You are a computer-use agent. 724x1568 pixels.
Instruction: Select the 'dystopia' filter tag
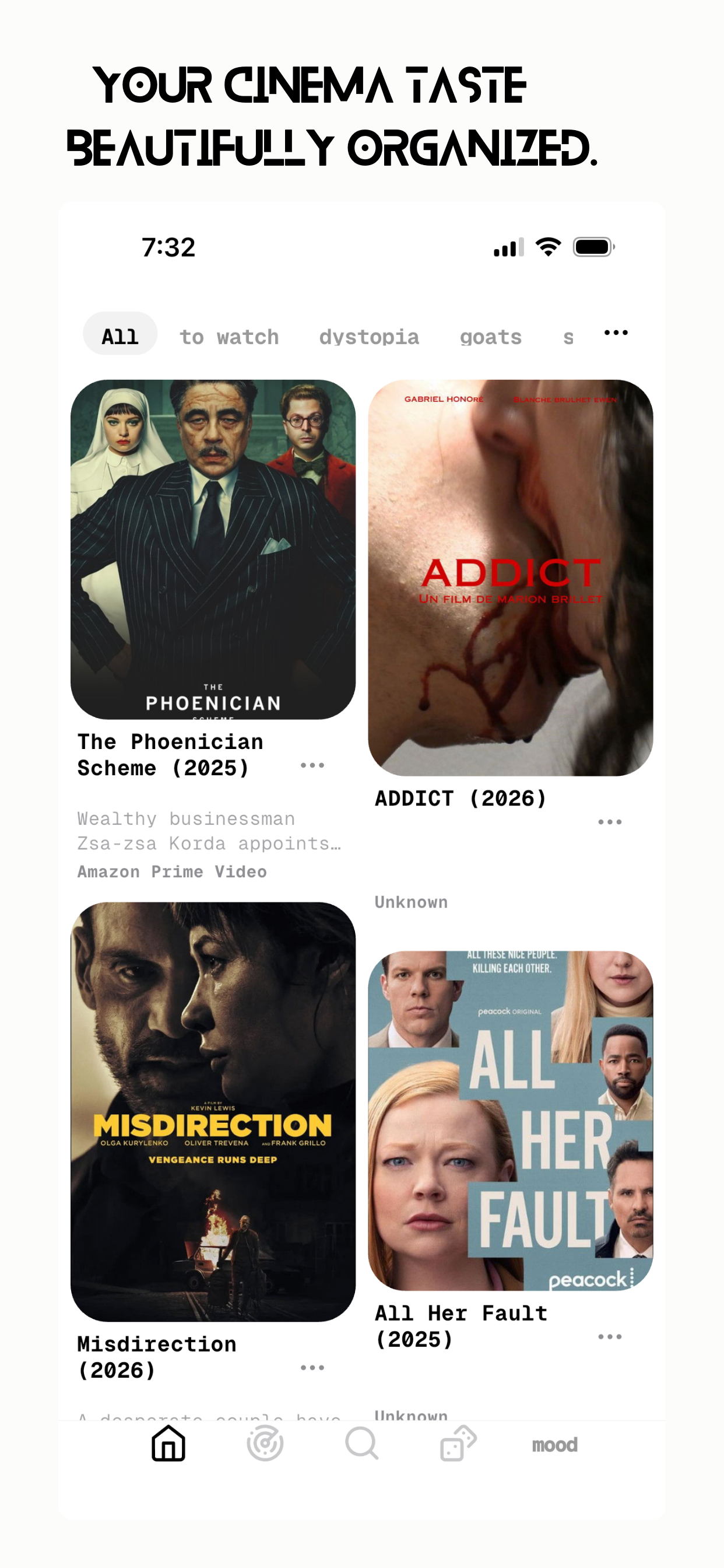coord(370,337)
